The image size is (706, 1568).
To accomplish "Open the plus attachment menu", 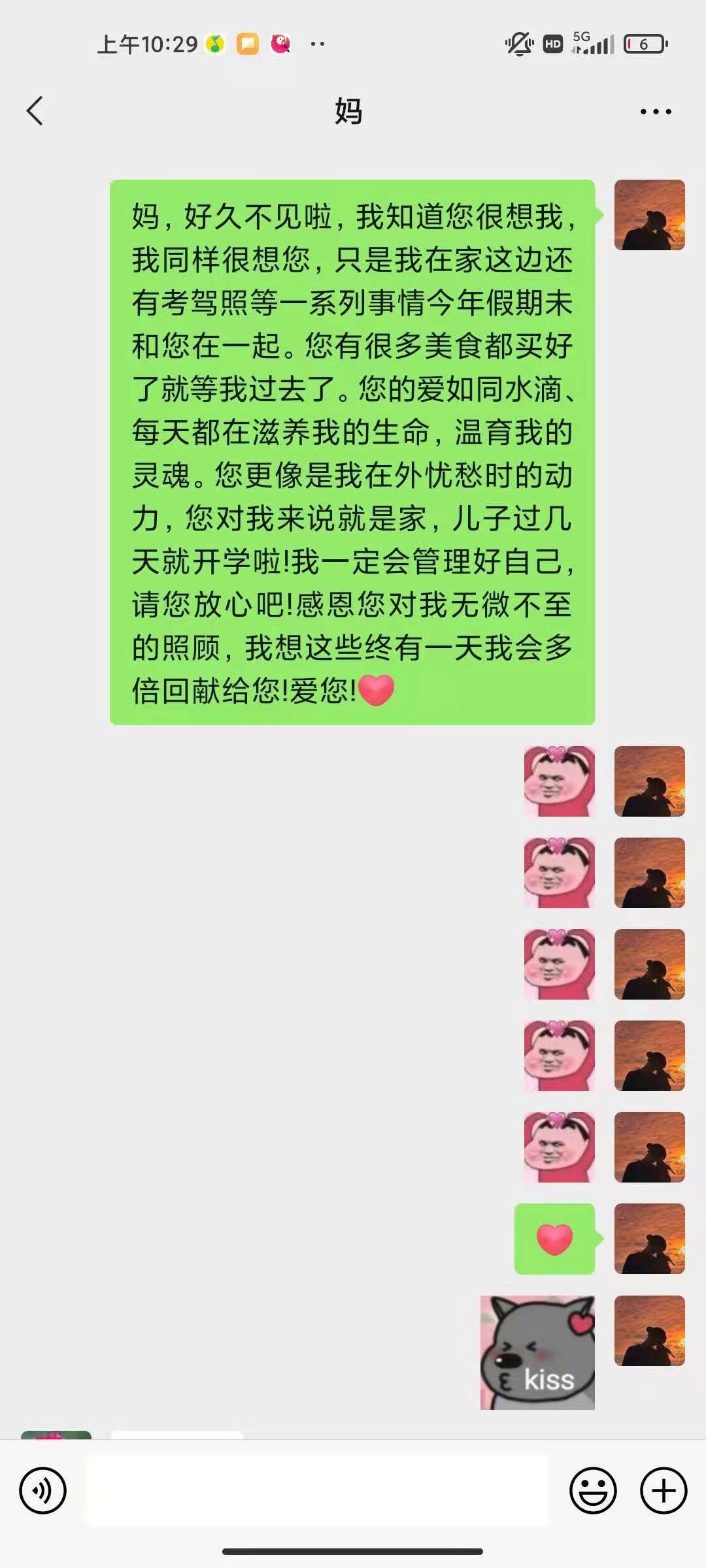I will coord(663,1490).
